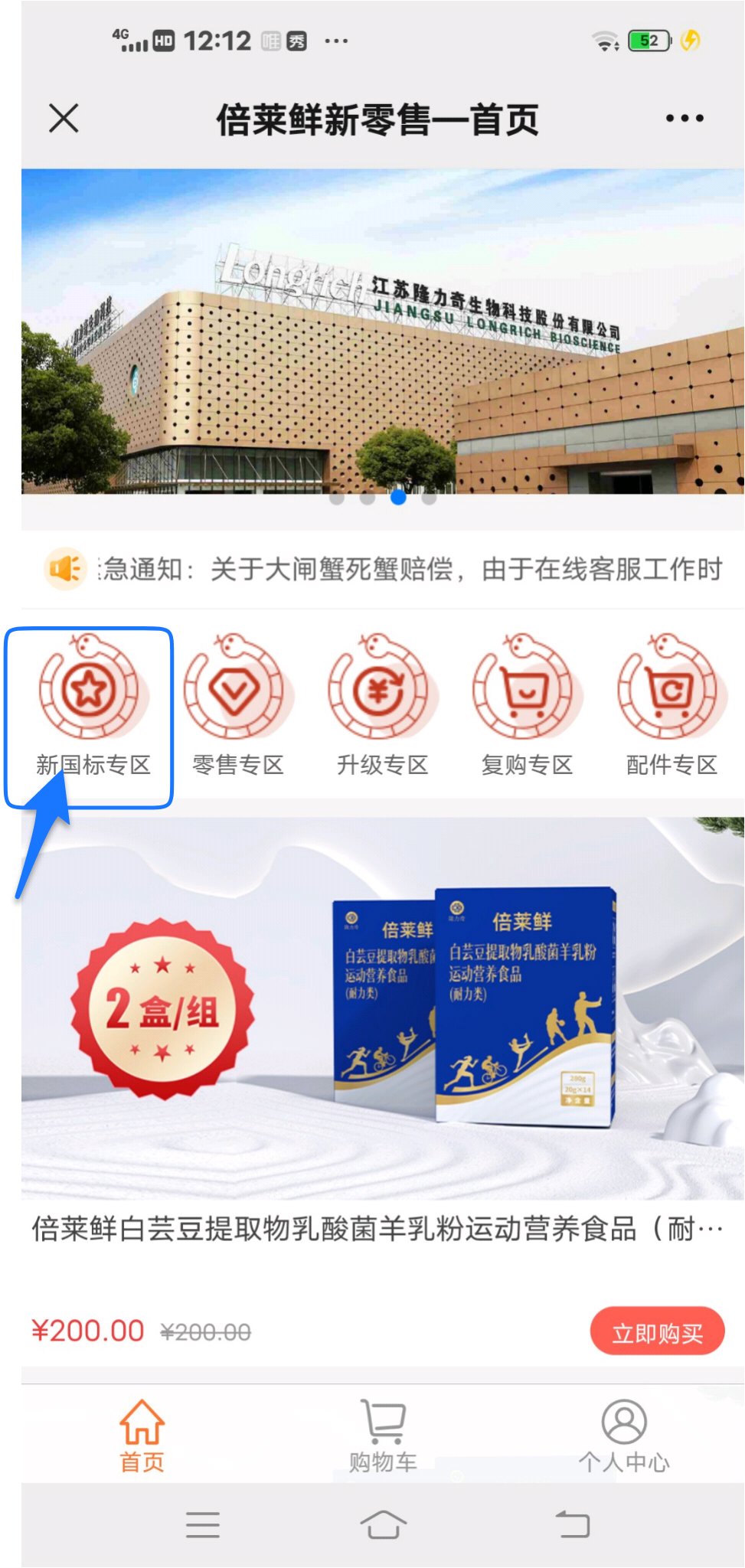The image size is (745, 1568).
Task: Tap 立即购买 to buy now
Action: point(657,1333)
